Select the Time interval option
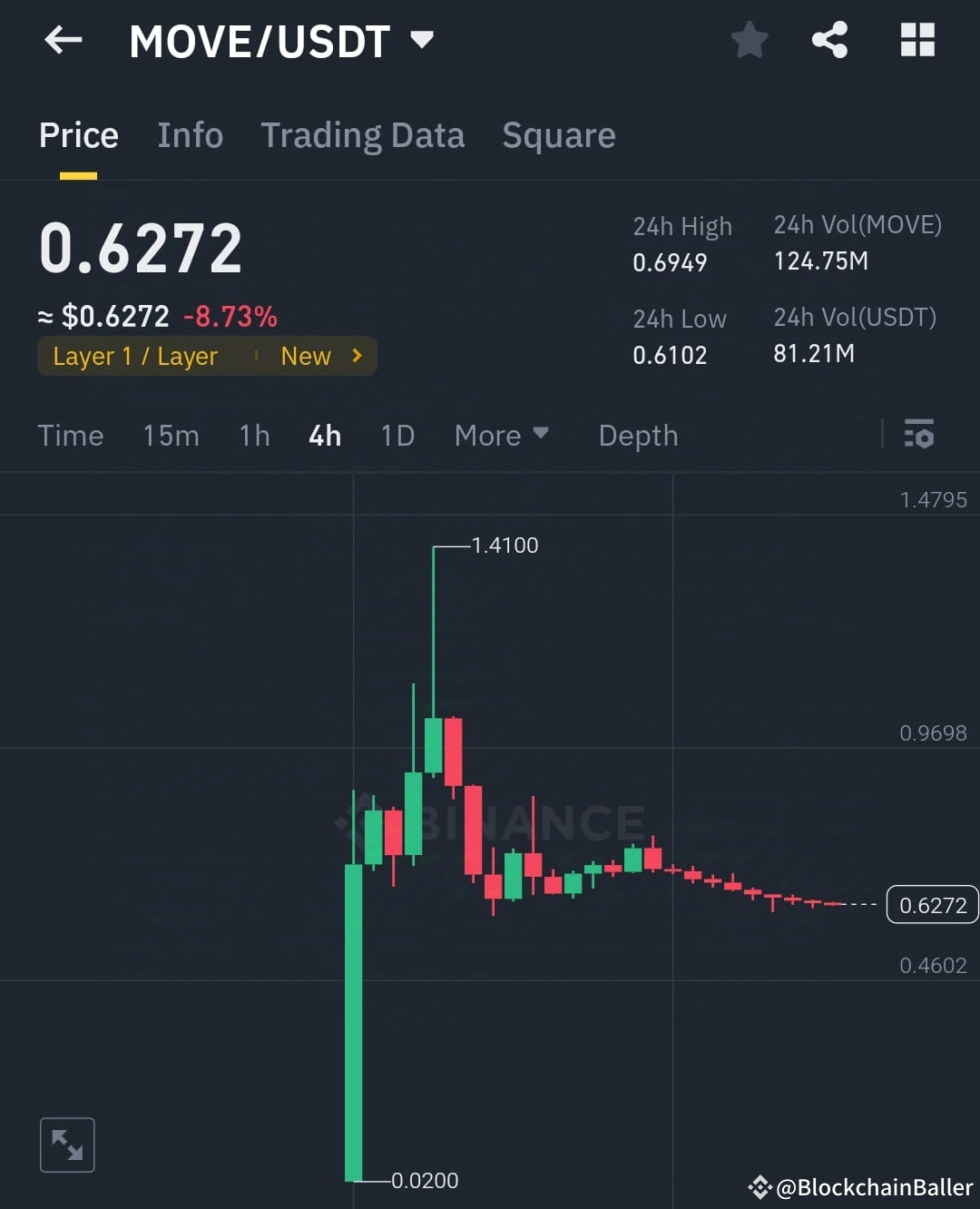Viewport: 980px width, 1209px height. click(71, 436)
